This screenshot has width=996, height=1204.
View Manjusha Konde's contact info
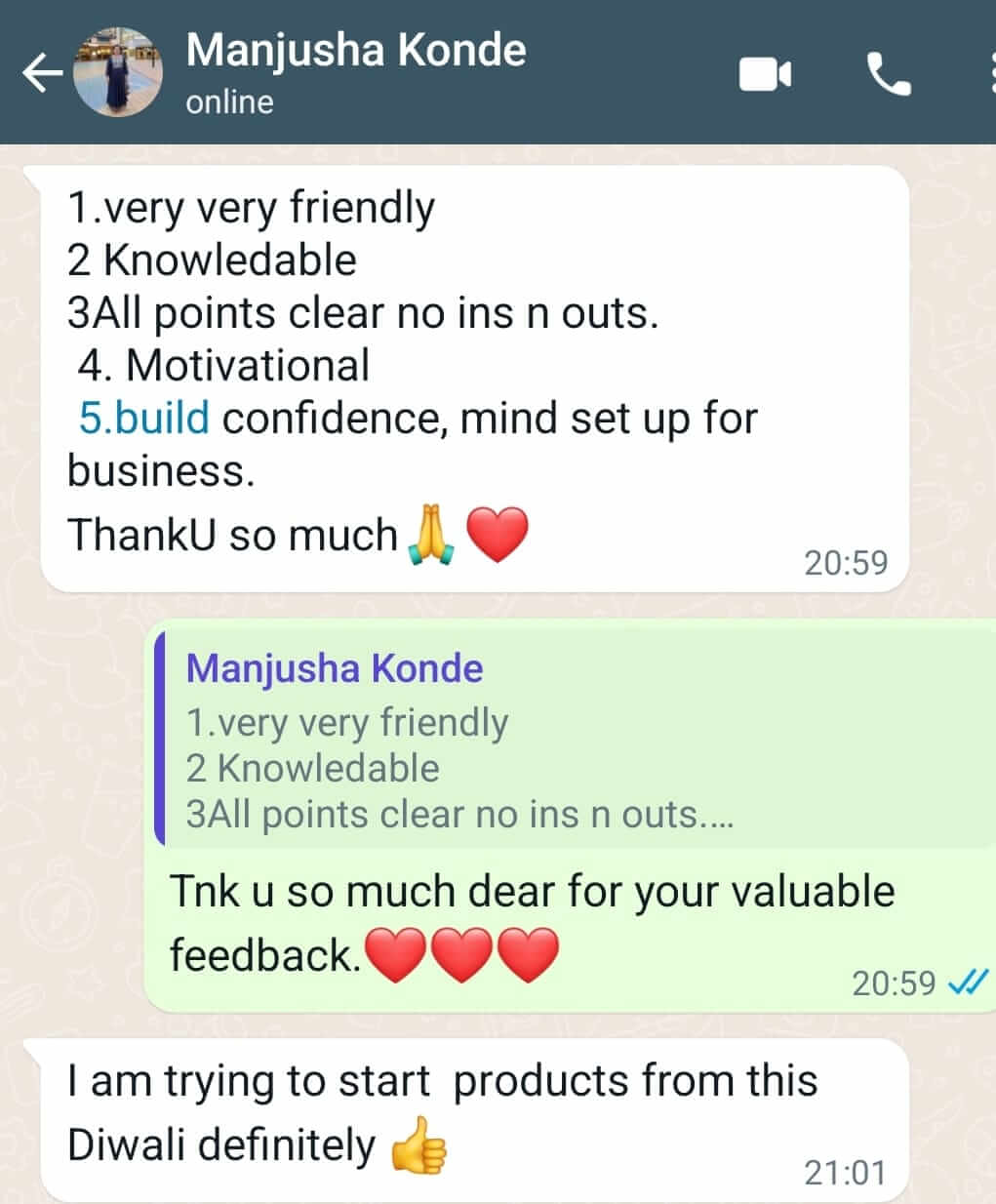356,70
